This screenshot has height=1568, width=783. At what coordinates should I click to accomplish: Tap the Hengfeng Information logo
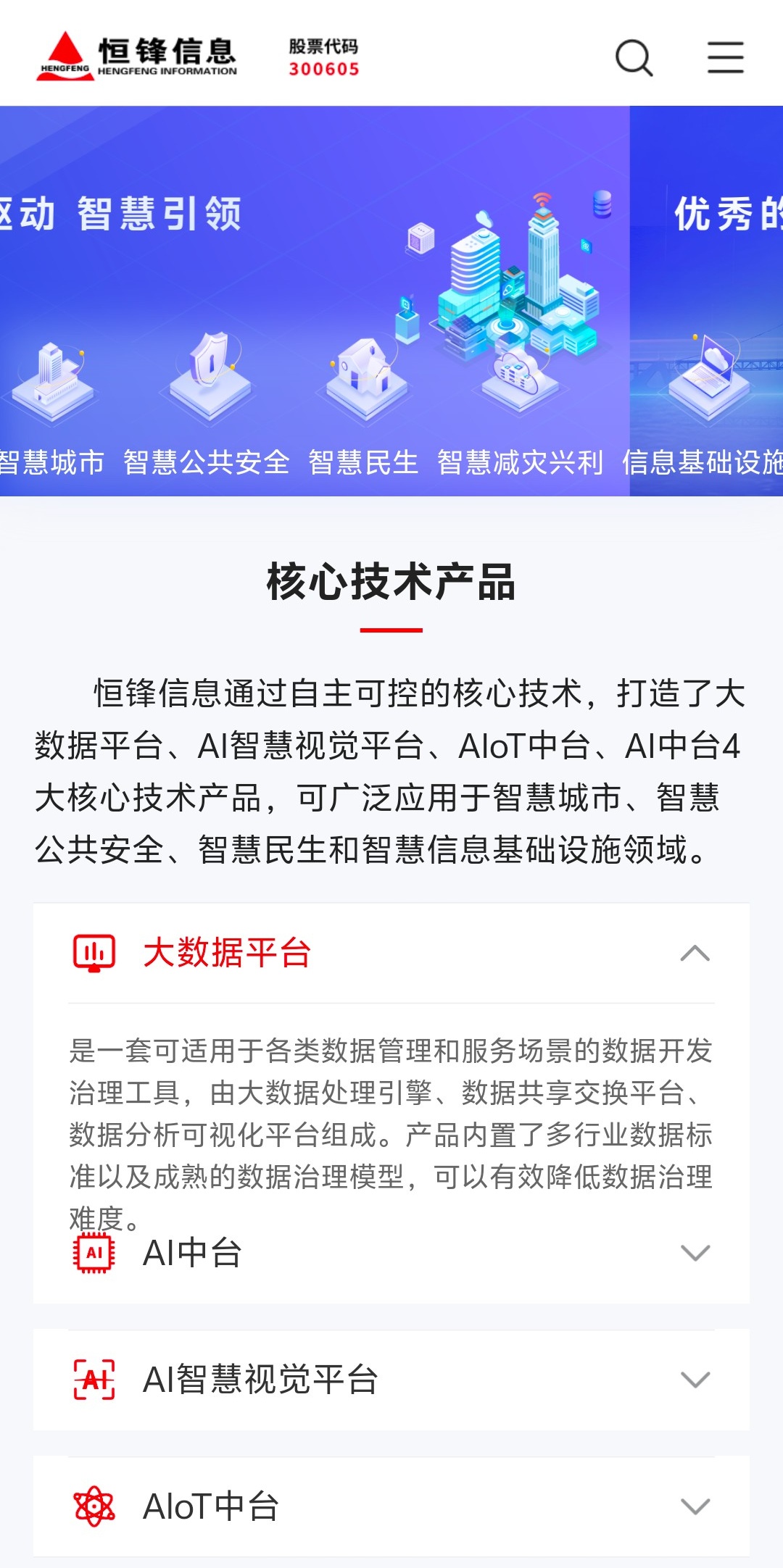coord(137,56)
